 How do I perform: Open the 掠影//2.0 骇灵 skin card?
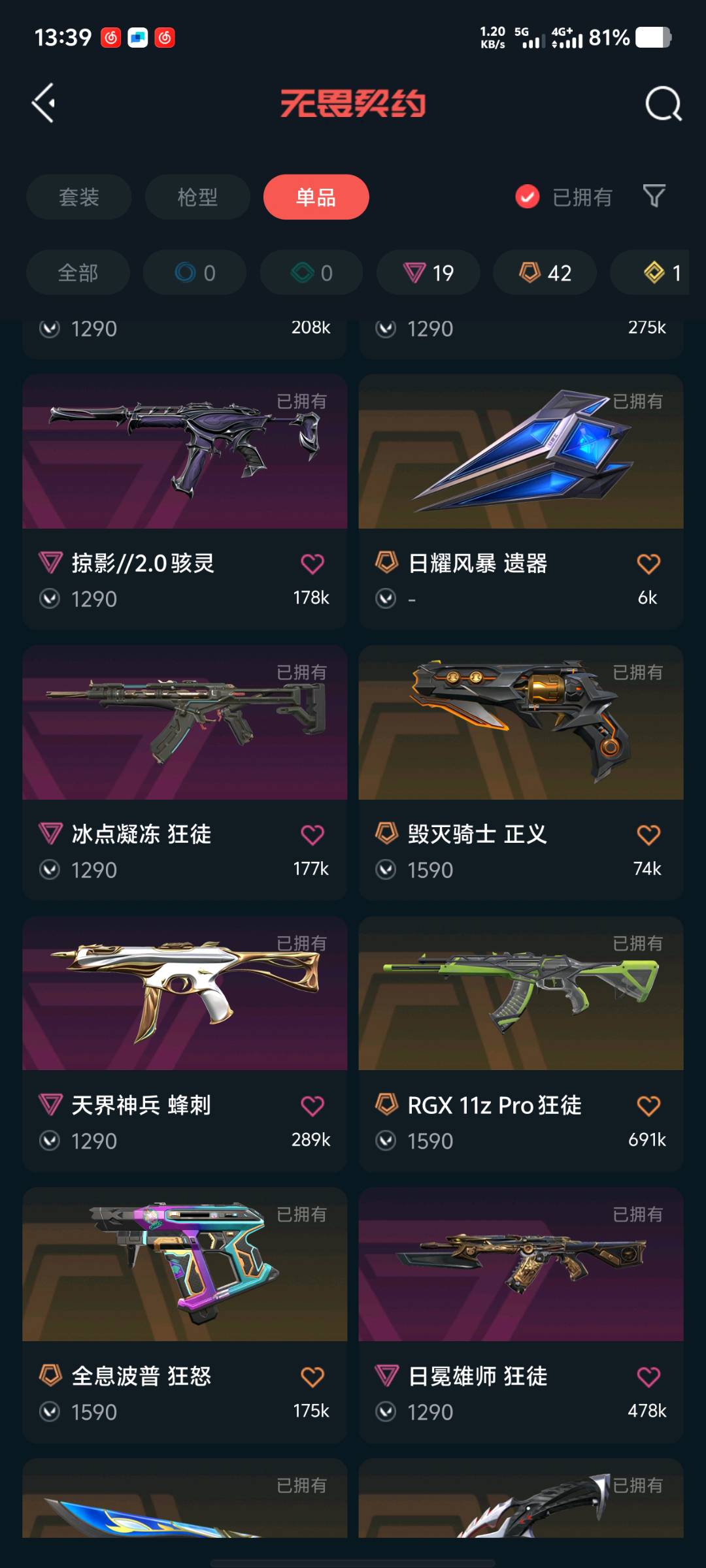click(184, 452)
